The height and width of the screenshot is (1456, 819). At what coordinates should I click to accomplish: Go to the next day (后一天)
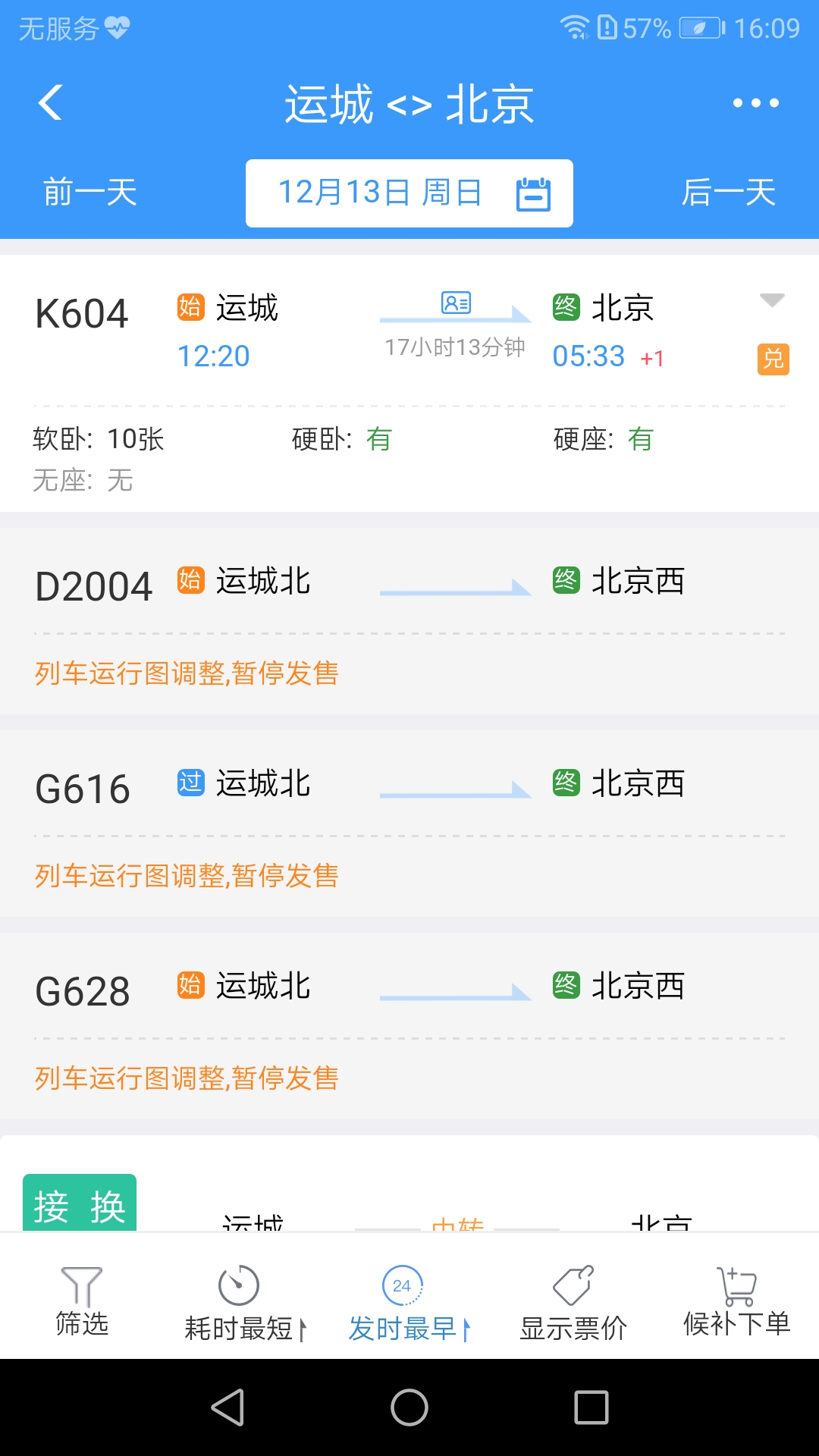730,193
